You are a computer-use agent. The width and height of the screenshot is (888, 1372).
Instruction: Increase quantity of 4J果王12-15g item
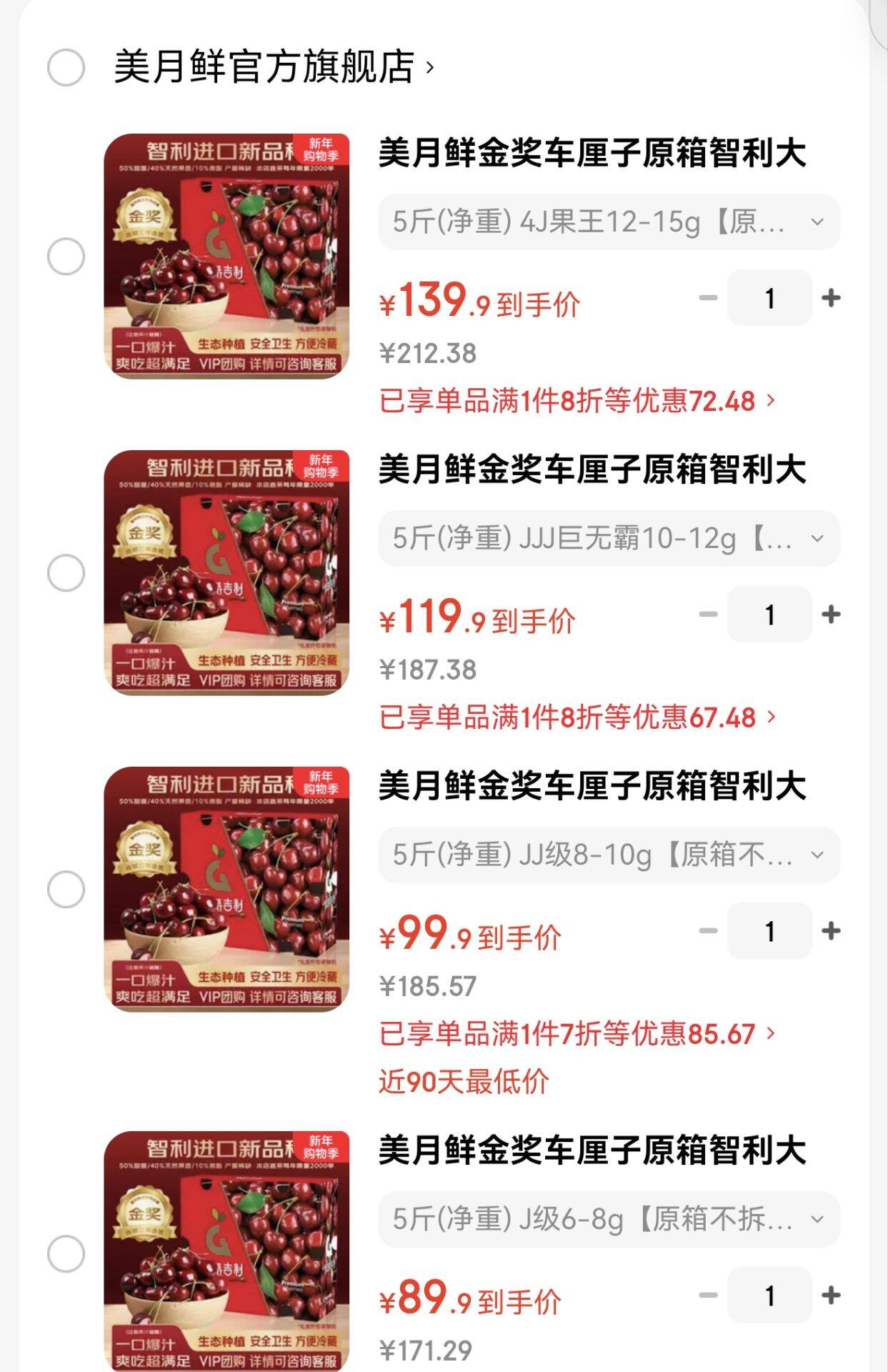coord(831,298)
